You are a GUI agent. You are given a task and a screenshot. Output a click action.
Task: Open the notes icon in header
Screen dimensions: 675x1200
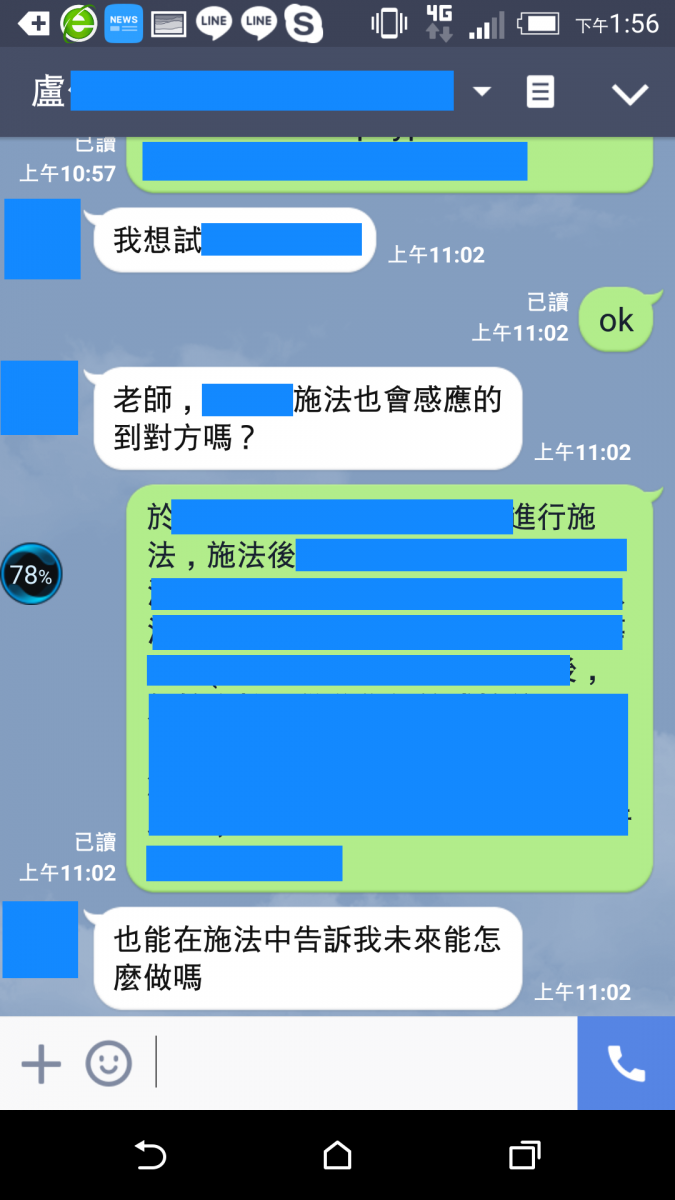(540, 93)
